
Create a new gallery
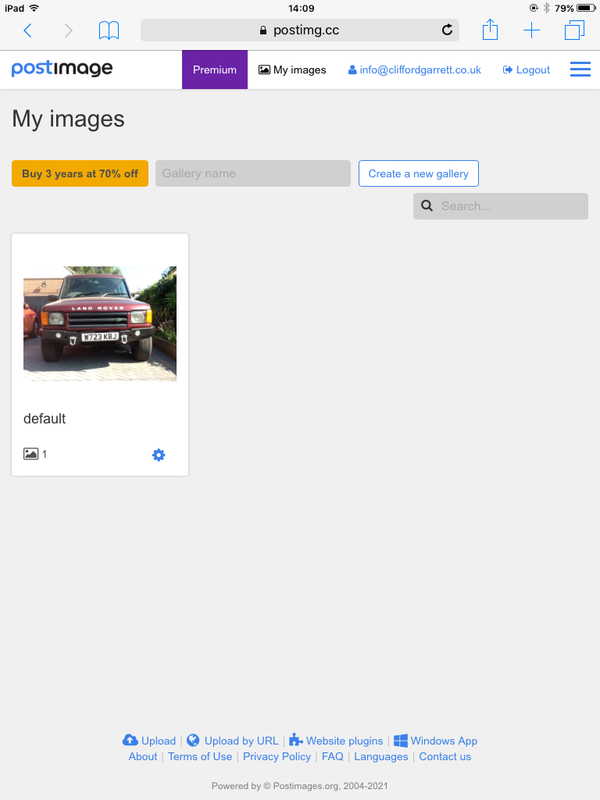point(418,173)
